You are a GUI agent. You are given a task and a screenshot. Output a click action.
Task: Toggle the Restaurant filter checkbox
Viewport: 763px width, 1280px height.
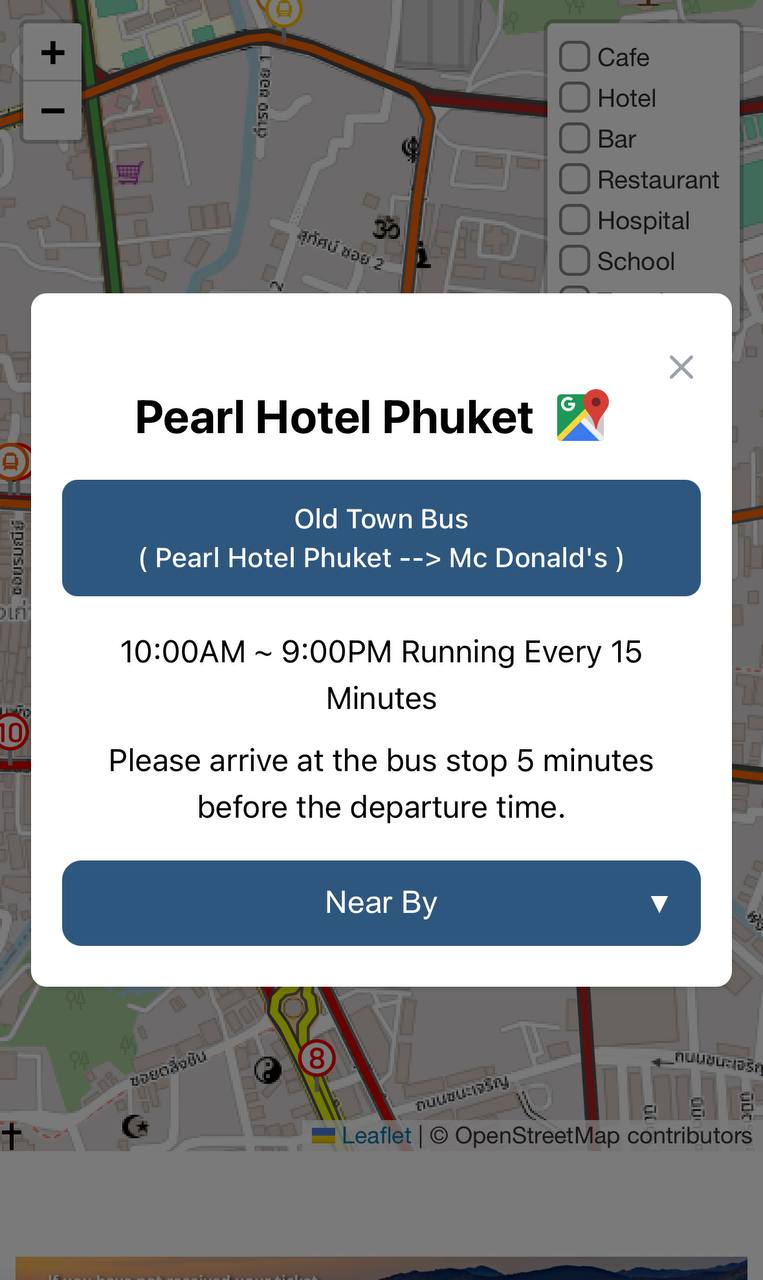pos(574,180)
